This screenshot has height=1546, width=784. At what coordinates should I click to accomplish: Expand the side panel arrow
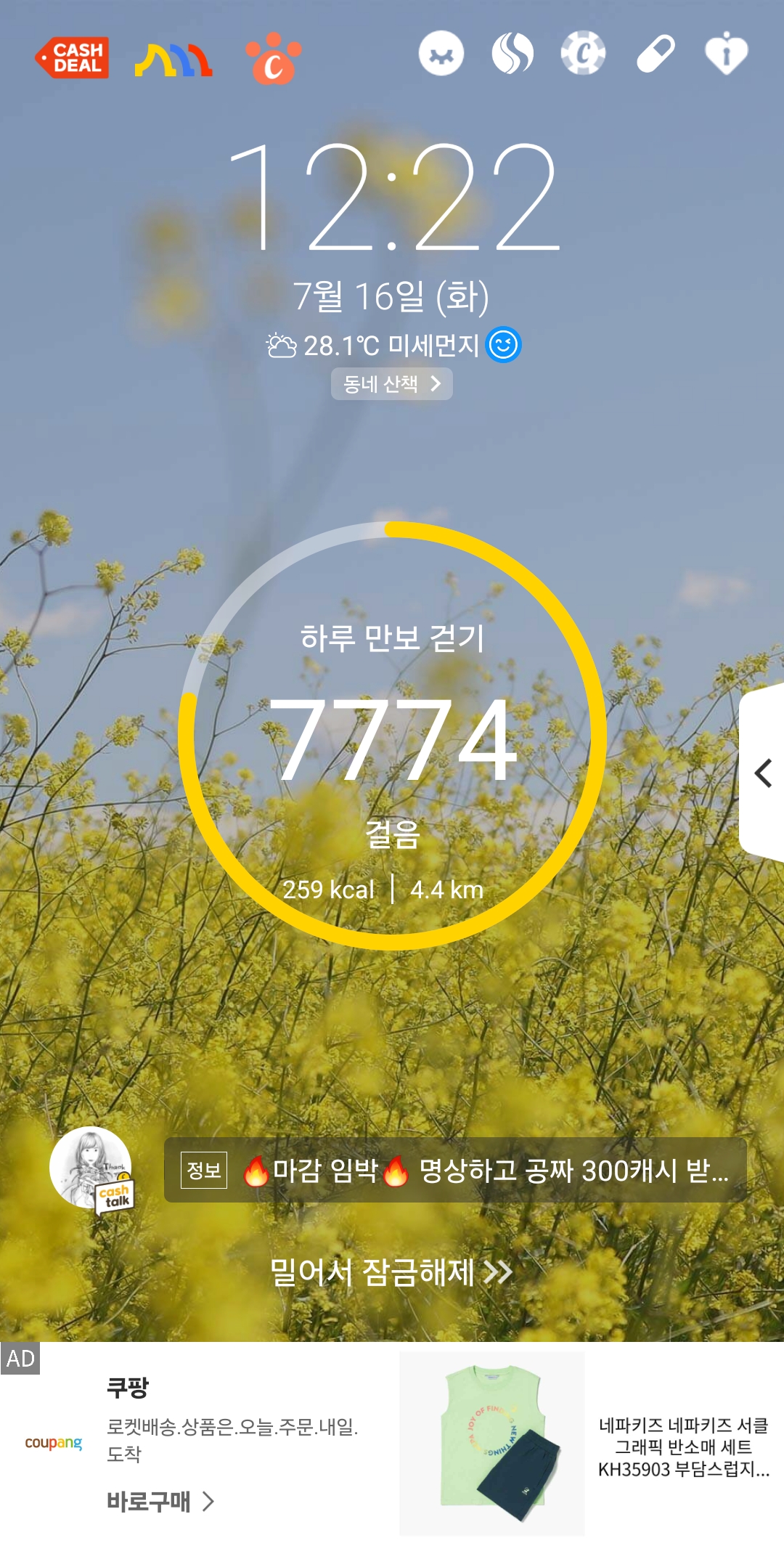[763, 773]
